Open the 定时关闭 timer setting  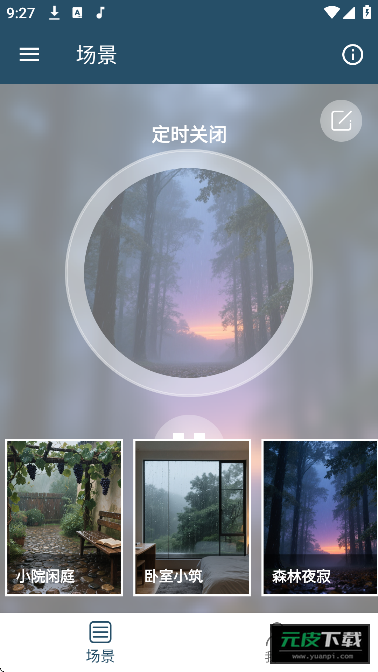point(189,135)
